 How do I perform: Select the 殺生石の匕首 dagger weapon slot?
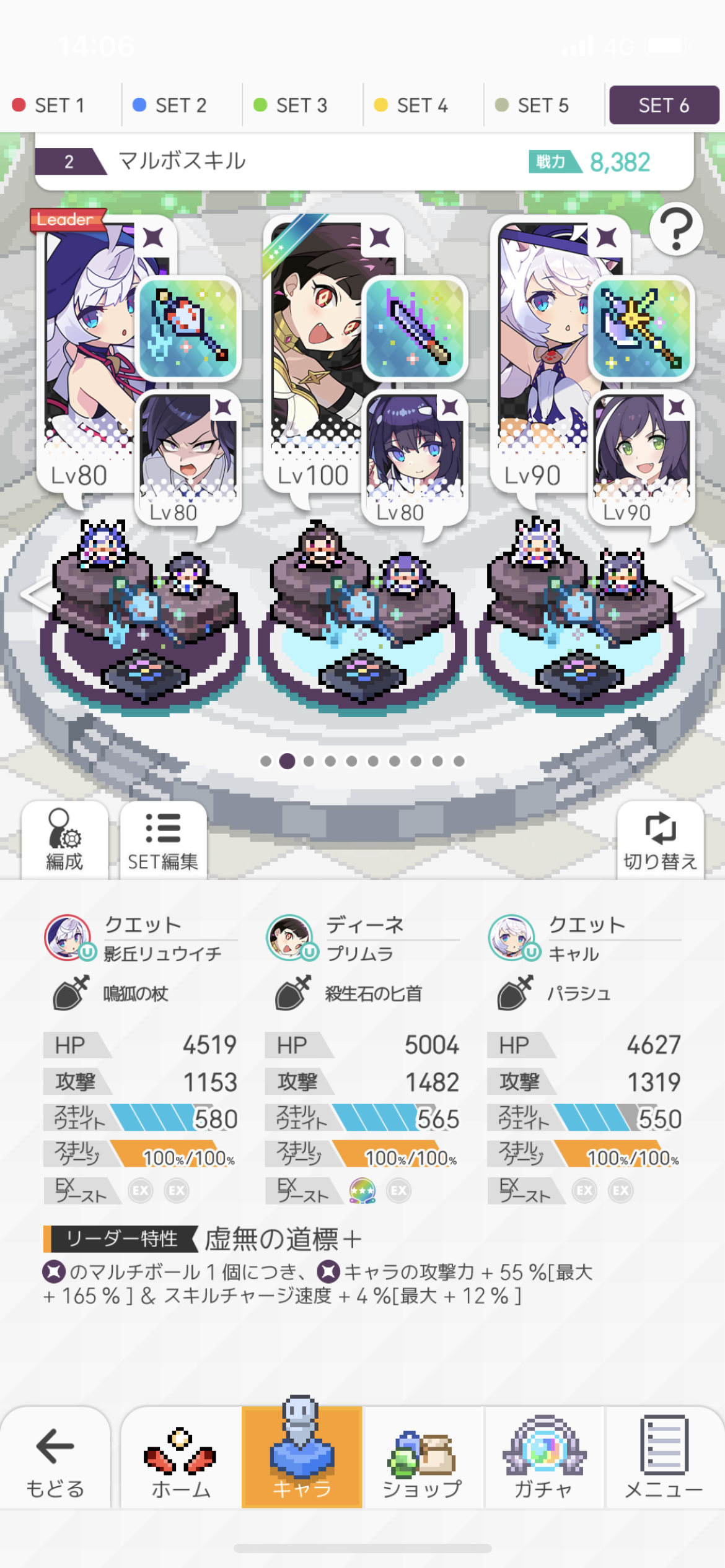(415, 328)
